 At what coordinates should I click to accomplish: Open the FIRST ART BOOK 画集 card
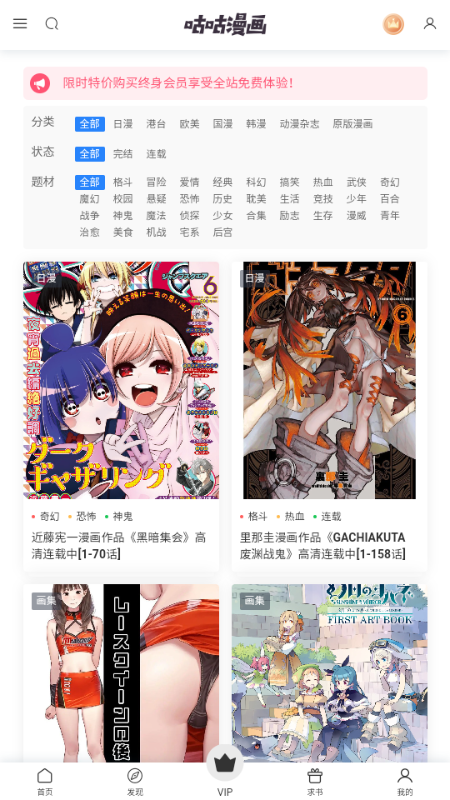(x=329, y=673)
